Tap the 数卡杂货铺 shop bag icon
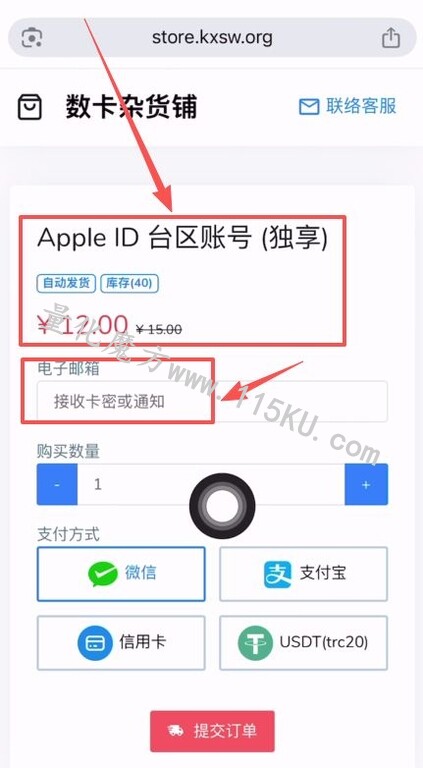 30,107
